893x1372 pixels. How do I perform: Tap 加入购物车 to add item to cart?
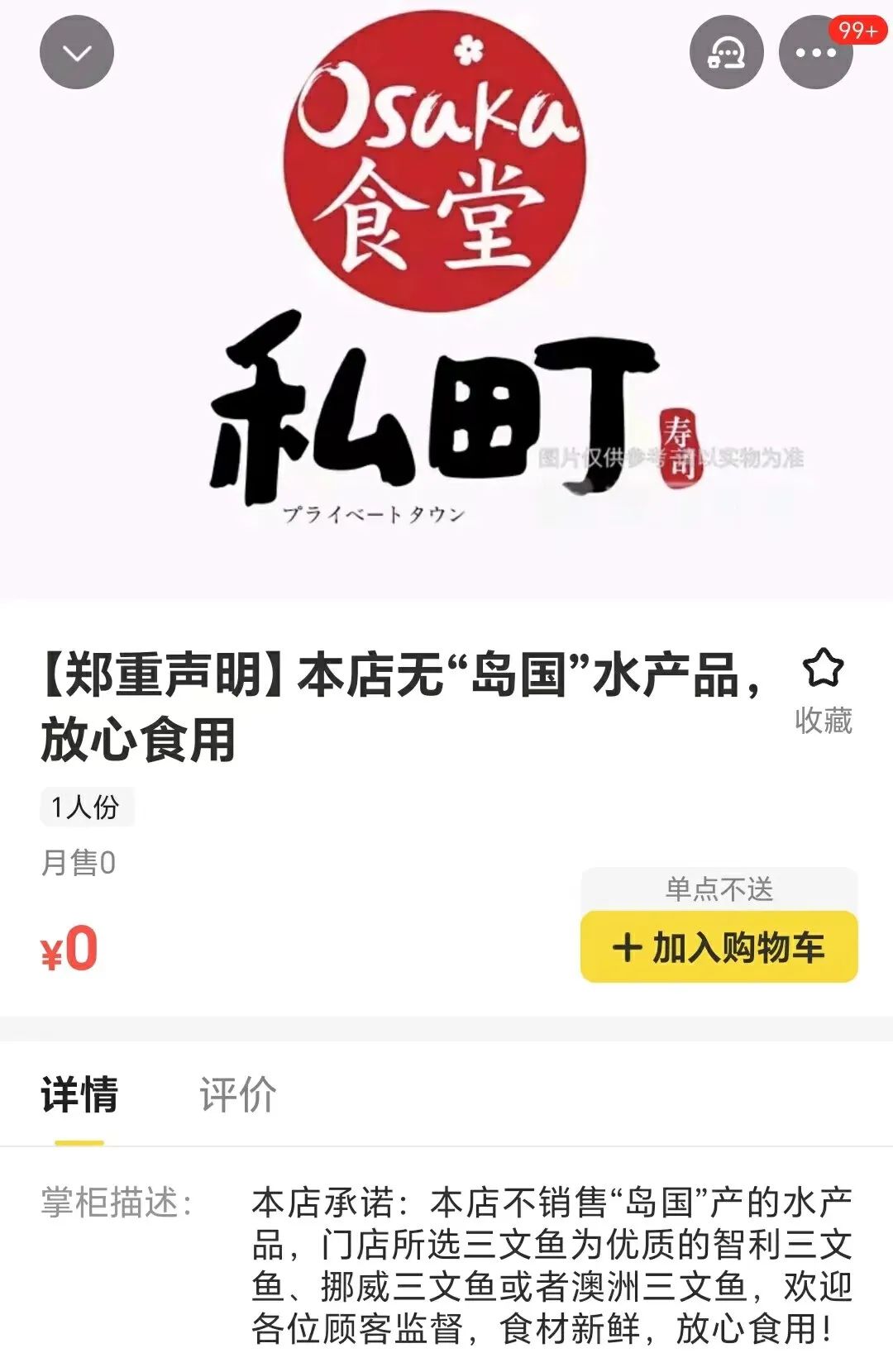[719, 946]
